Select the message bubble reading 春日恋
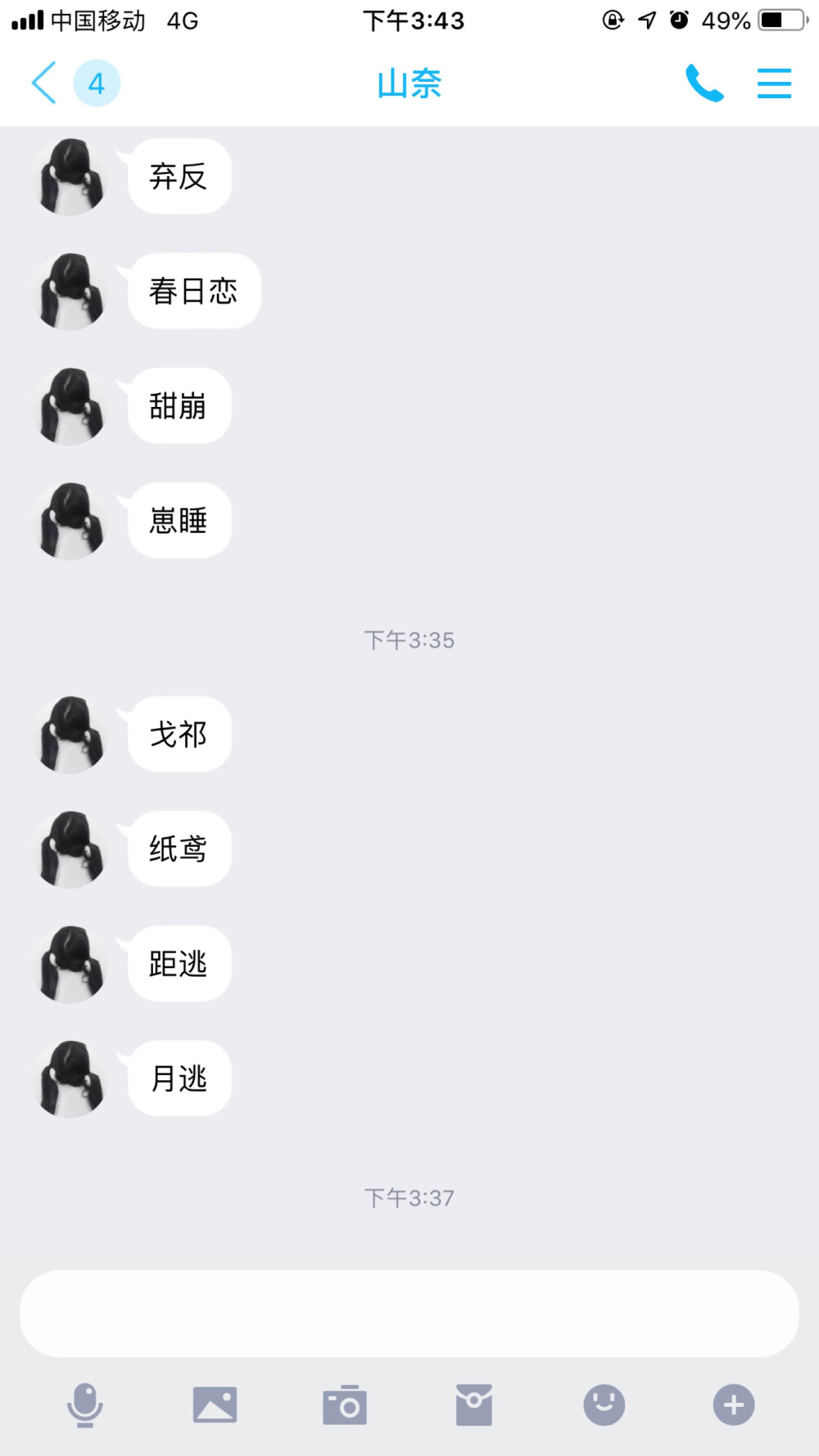Viewport: 819px width, 1456px height. (193, 292)
